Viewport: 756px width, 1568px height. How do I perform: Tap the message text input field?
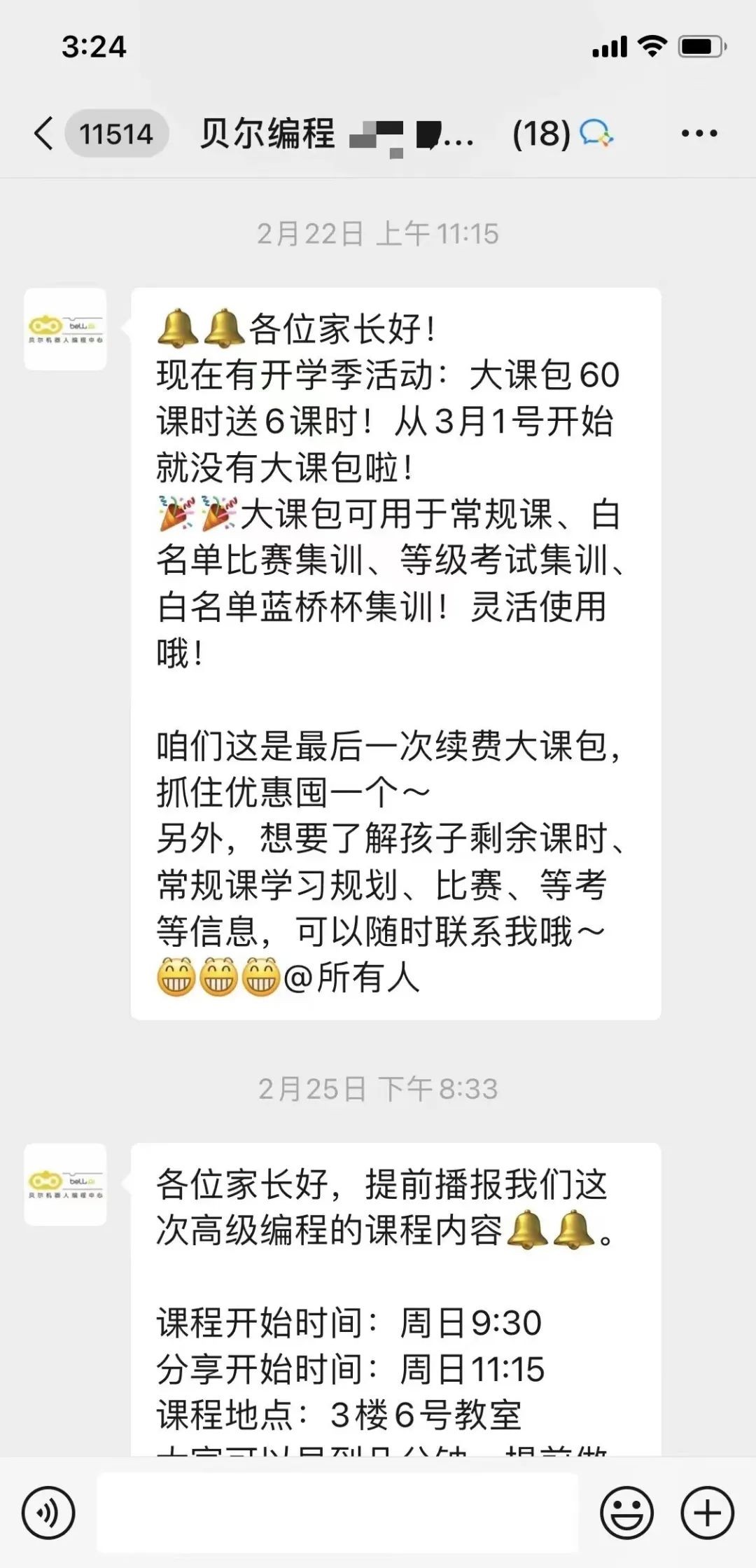point(337,1513)
